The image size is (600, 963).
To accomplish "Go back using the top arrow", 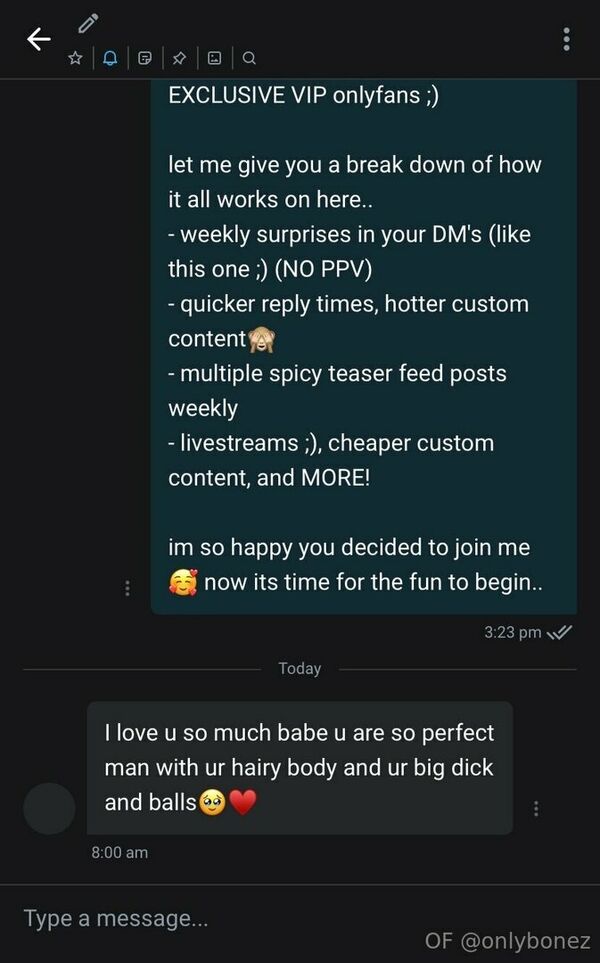I will (x=39, y=39).
